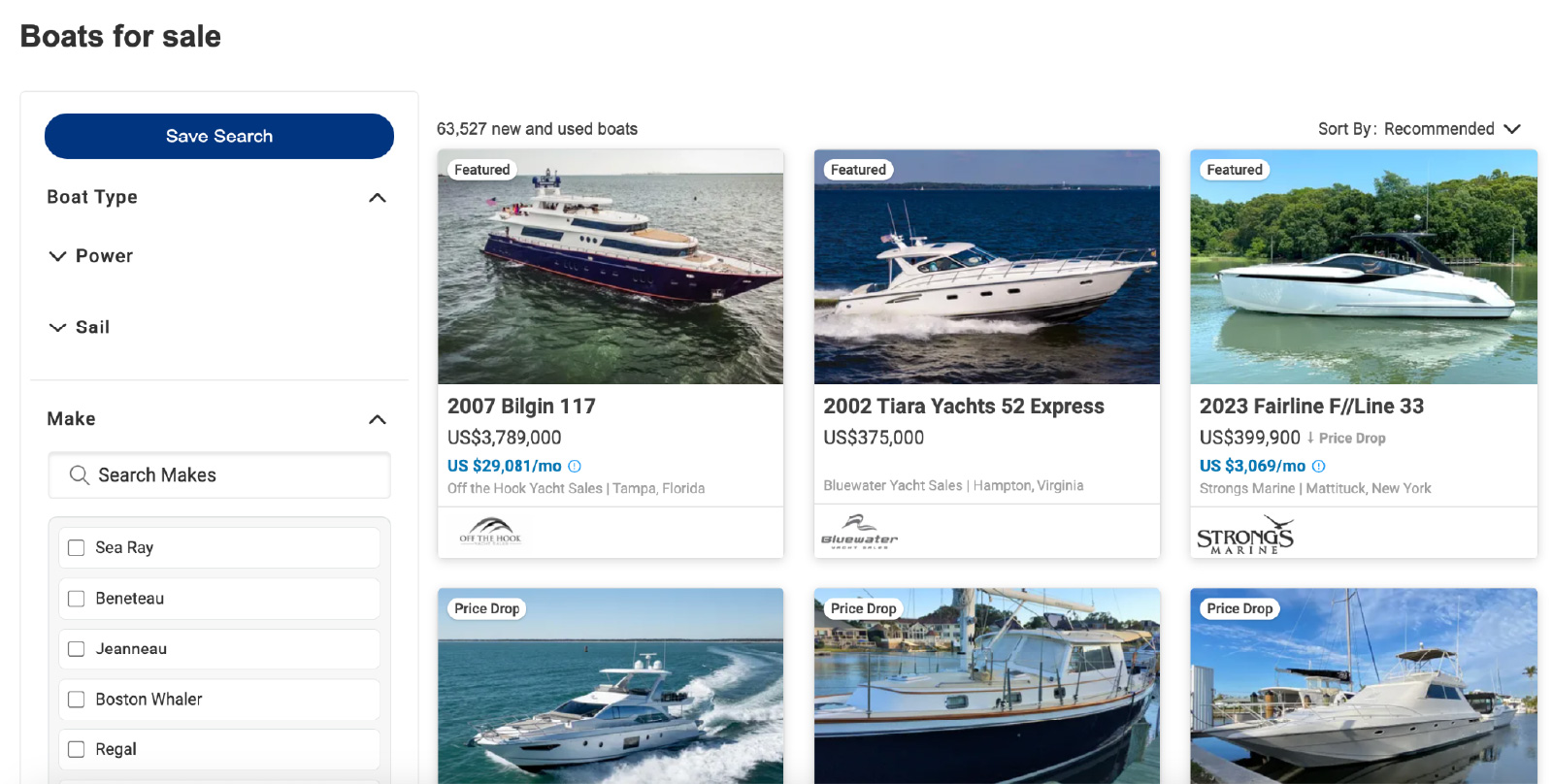Enable the Boston Whaler filter
The height and width of the screenshot is (784, 1553).
tap(77, 700)
